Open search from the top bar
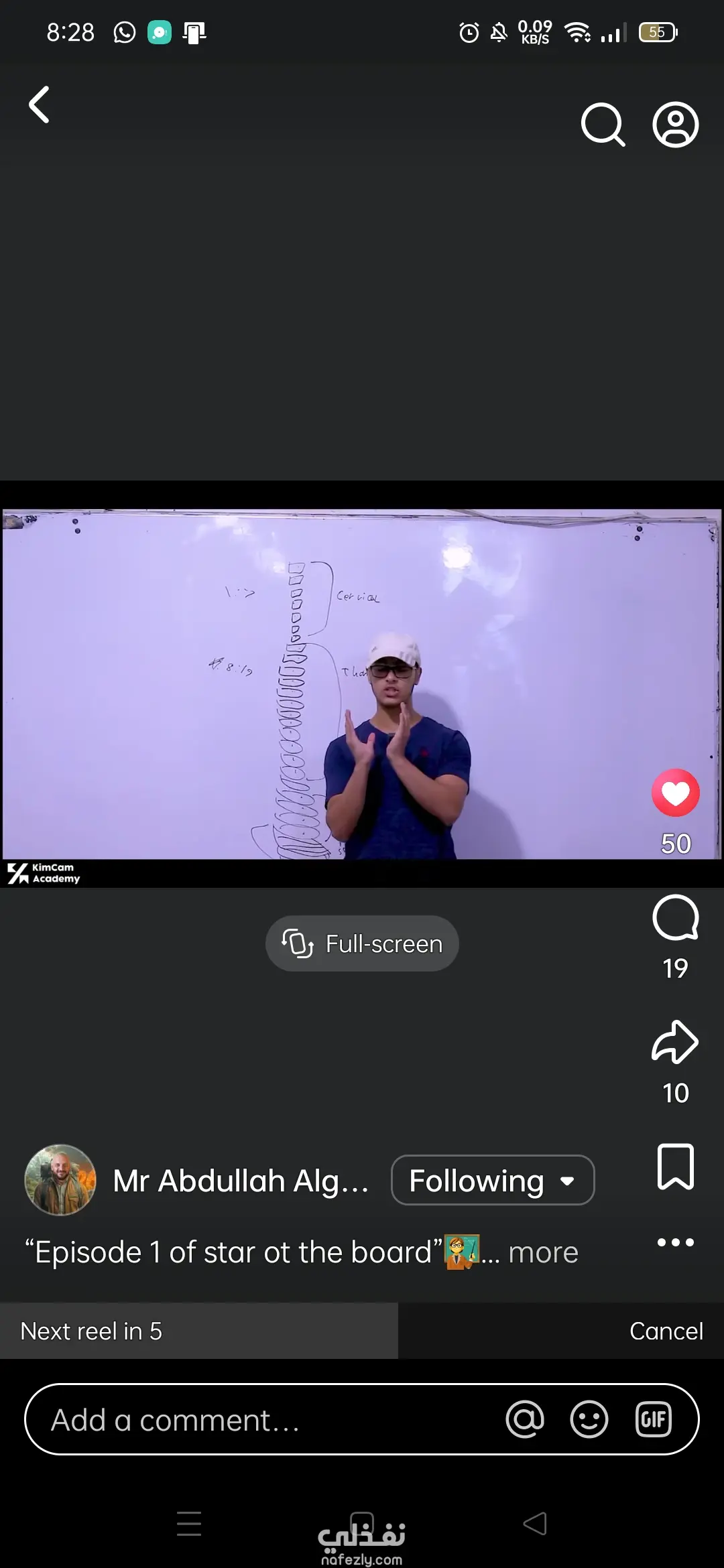The width and height of the screenshot is (724, 1568). click(602, 125)
